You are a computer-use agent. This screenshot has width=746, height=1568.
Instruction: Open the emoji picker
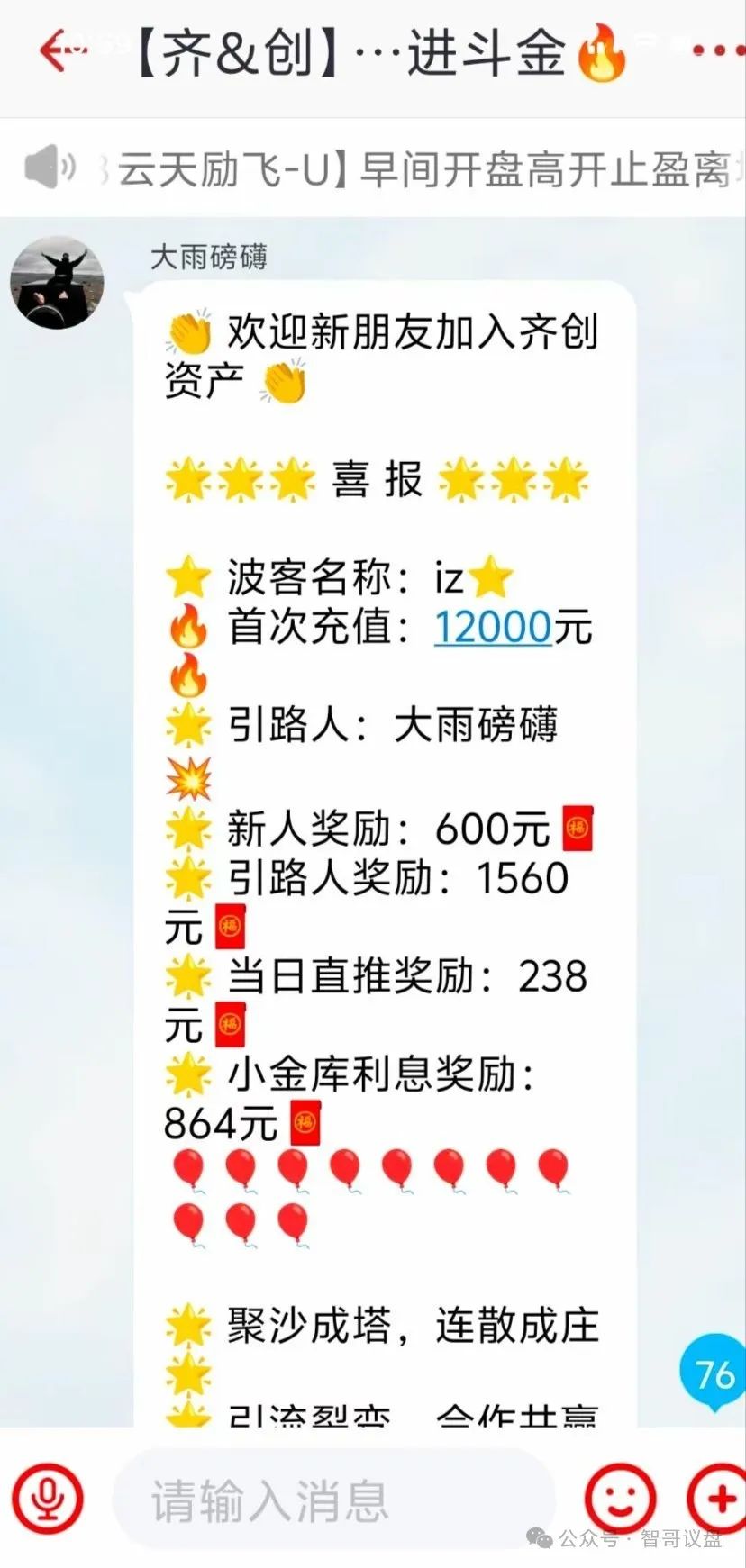click(620, 1500)
